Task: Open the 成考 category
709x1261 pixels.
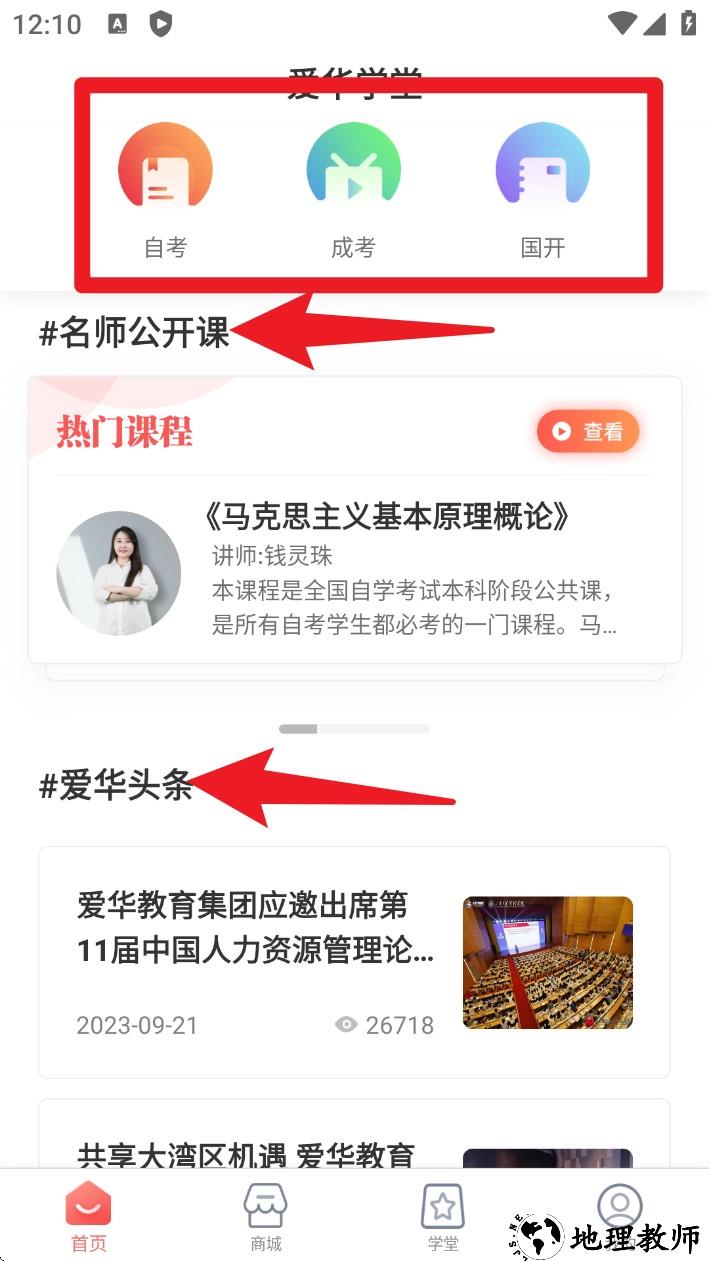Action: [353, 190]
